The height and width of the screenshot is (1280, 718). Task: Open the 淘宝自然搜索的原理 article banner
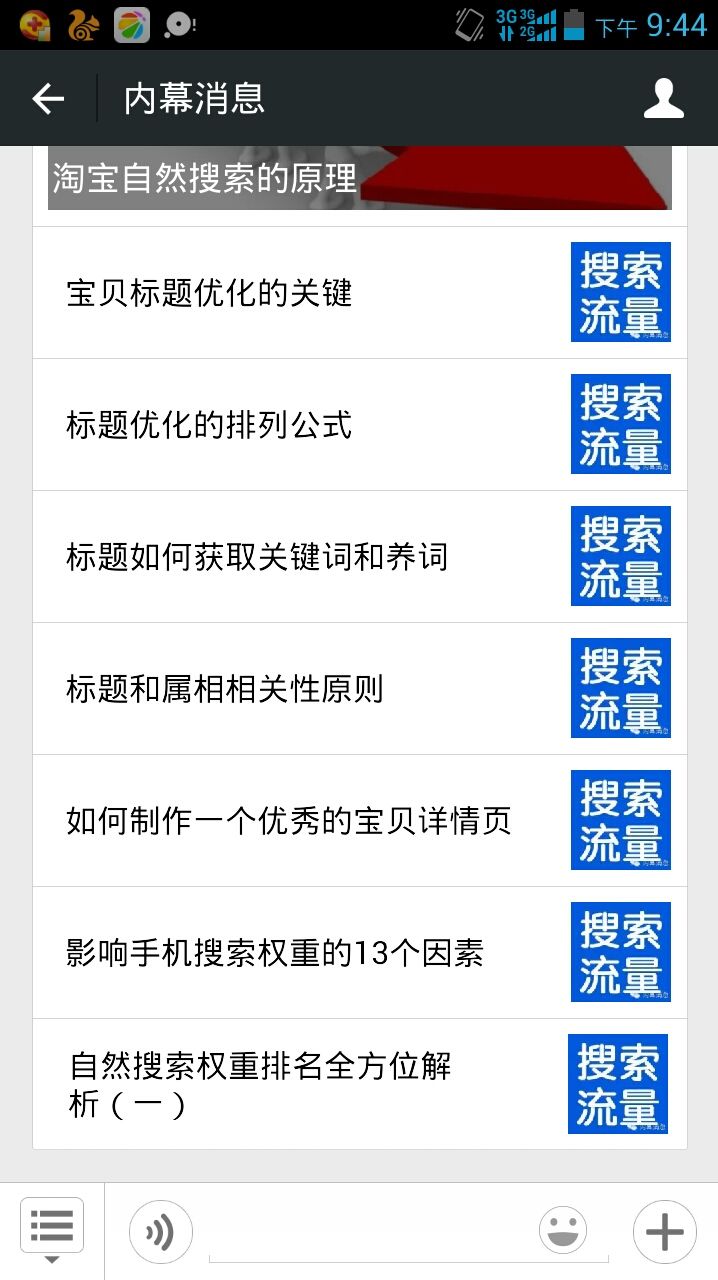(359, 178)
